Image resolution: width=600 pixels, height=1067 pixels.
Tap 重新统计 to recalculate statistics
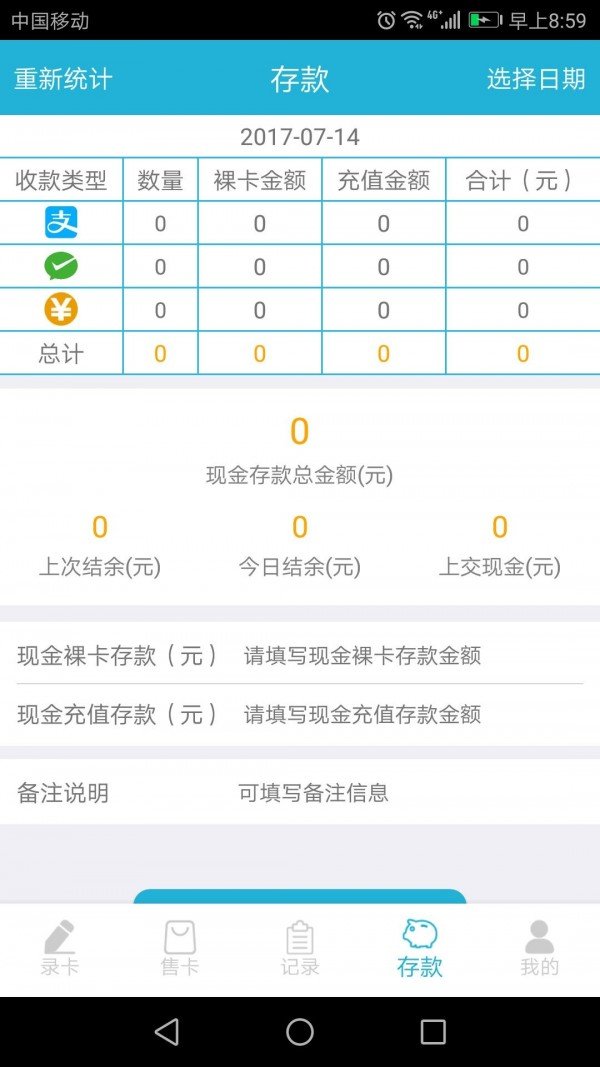[63, 79]
